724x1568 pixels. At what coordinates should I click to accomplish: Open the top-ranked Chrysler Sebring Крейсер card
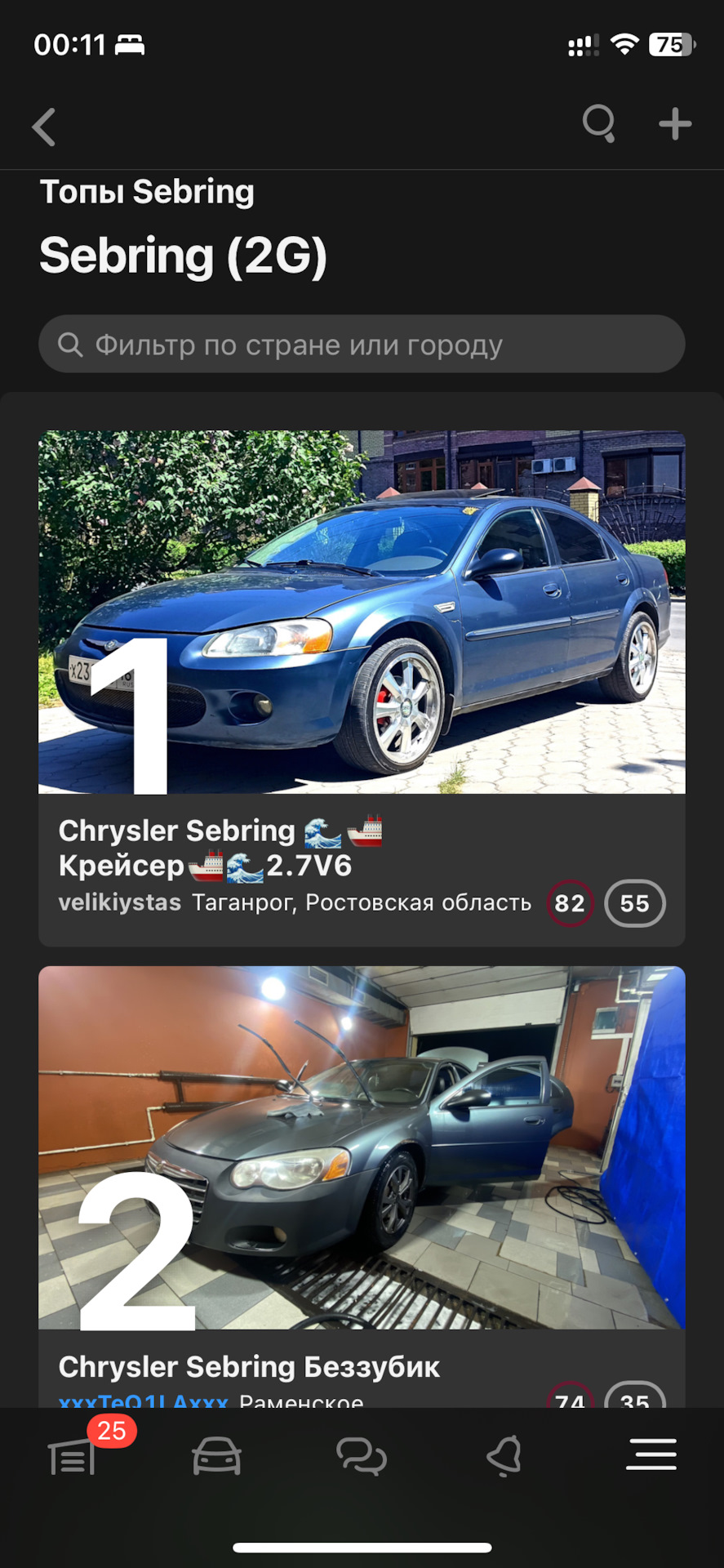tap(362, 612)
